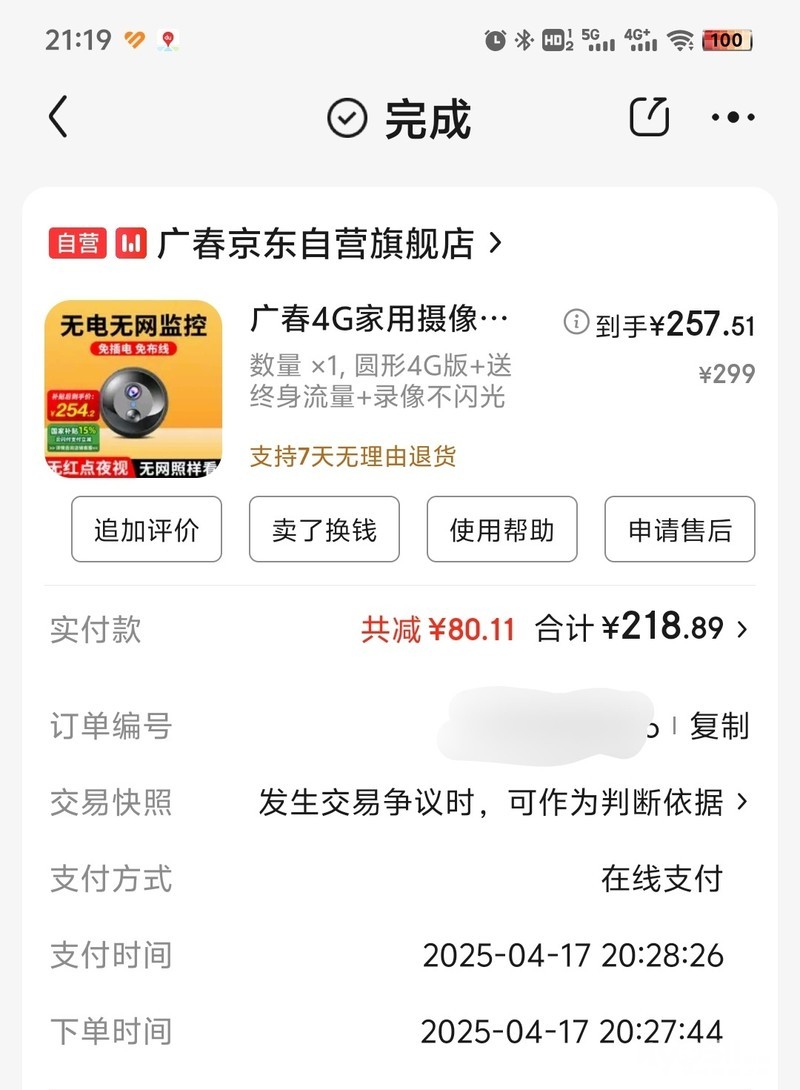
Task: Share this order with the share icon
Action: pyautogui.click(x=649, y=118)
